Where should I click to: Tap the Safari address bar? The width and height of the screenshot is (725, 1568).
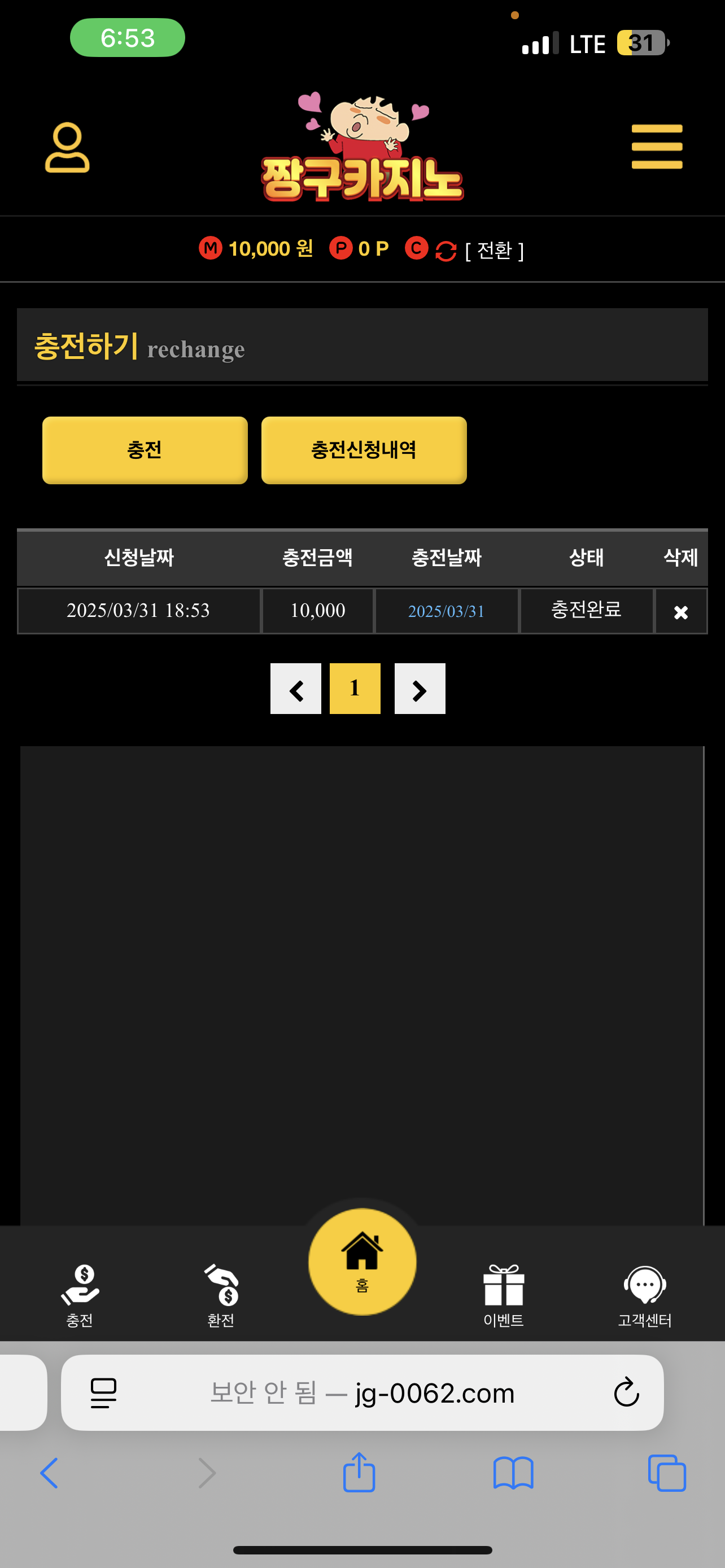pos(361,1393)
